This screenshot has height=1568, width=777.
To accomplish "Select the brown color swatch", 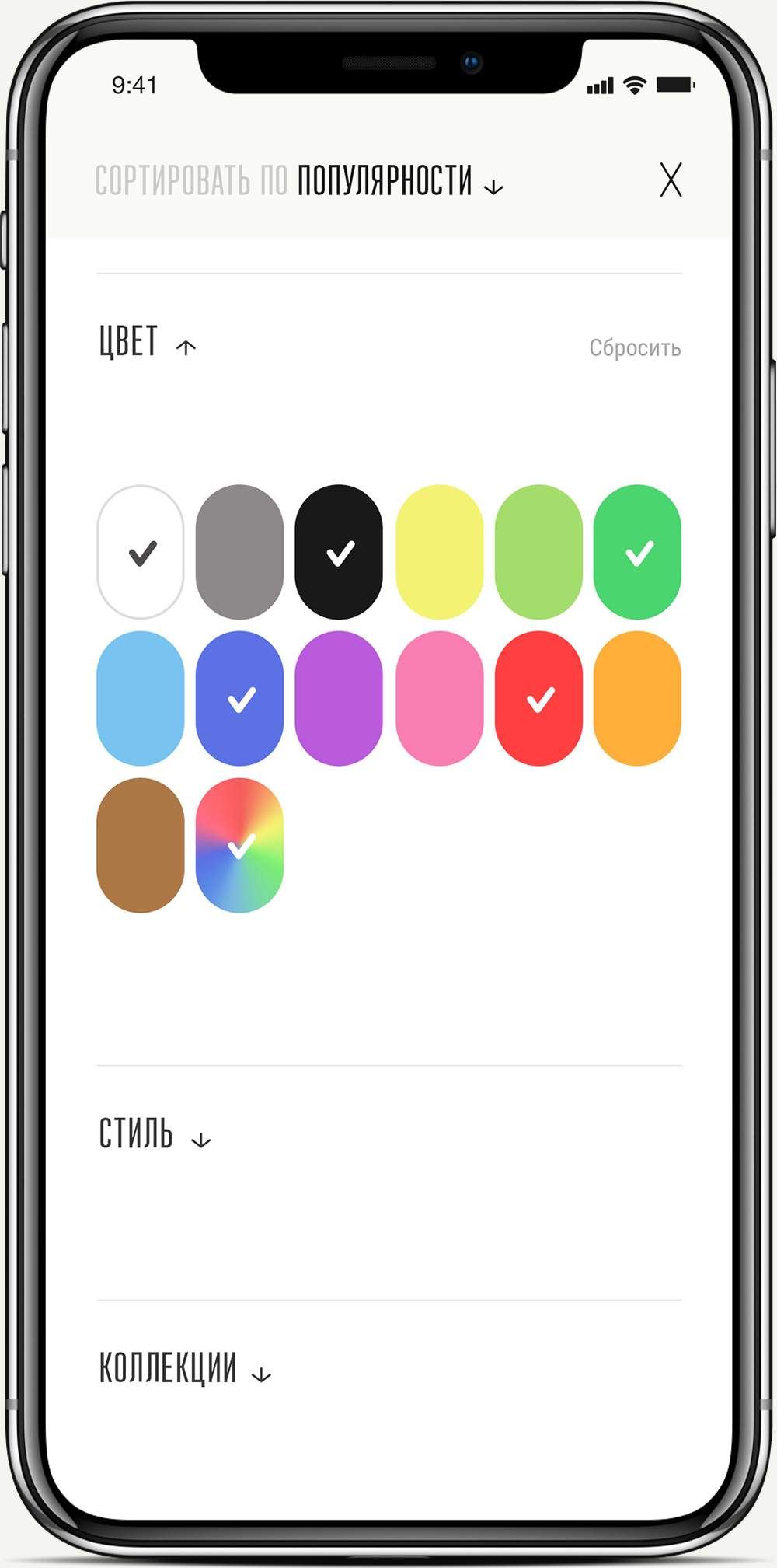I will tap(141, 845).
